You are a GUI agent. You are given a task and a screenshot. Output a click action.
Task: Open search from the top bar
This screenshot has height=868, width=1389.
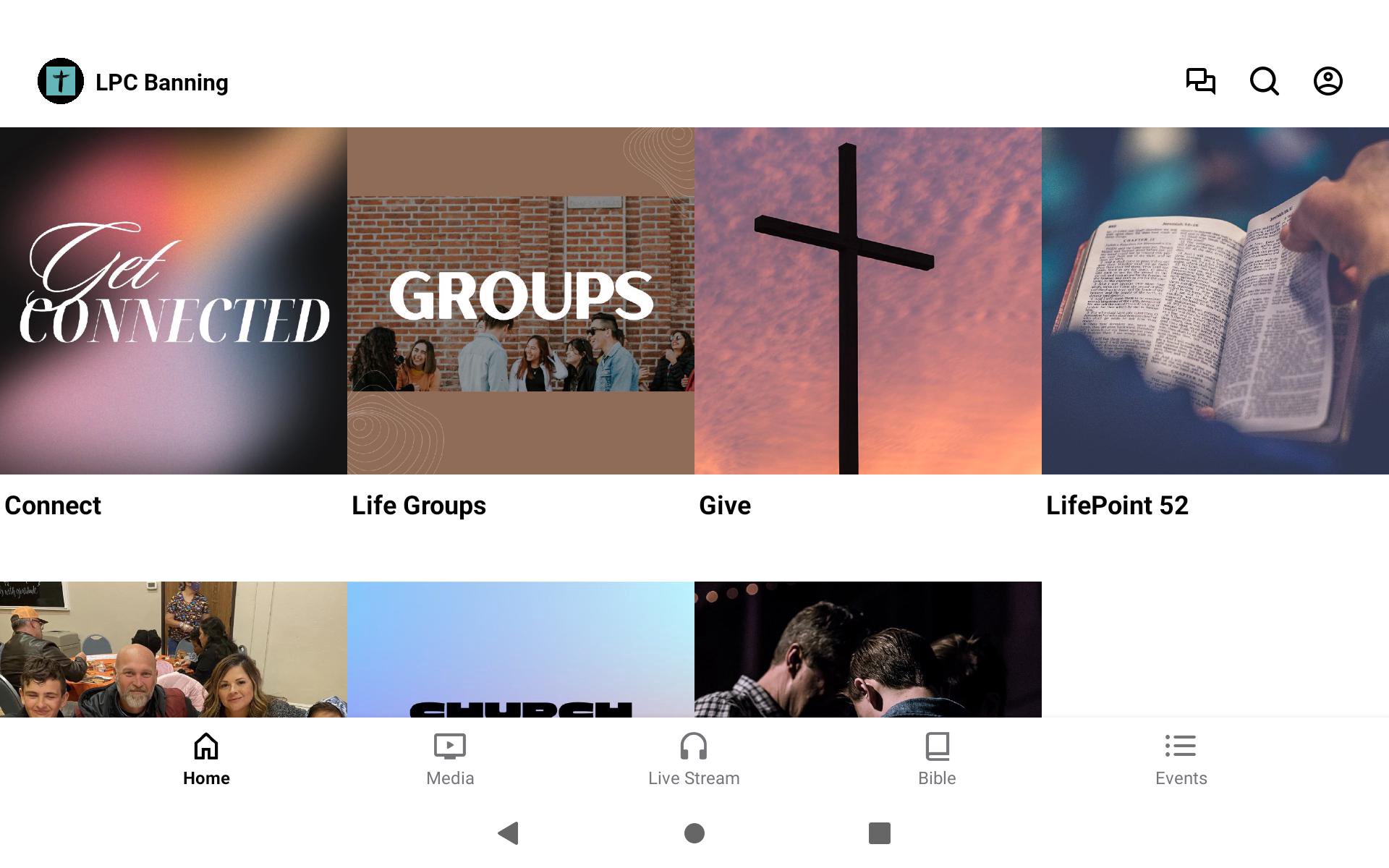pos(1264,81)
